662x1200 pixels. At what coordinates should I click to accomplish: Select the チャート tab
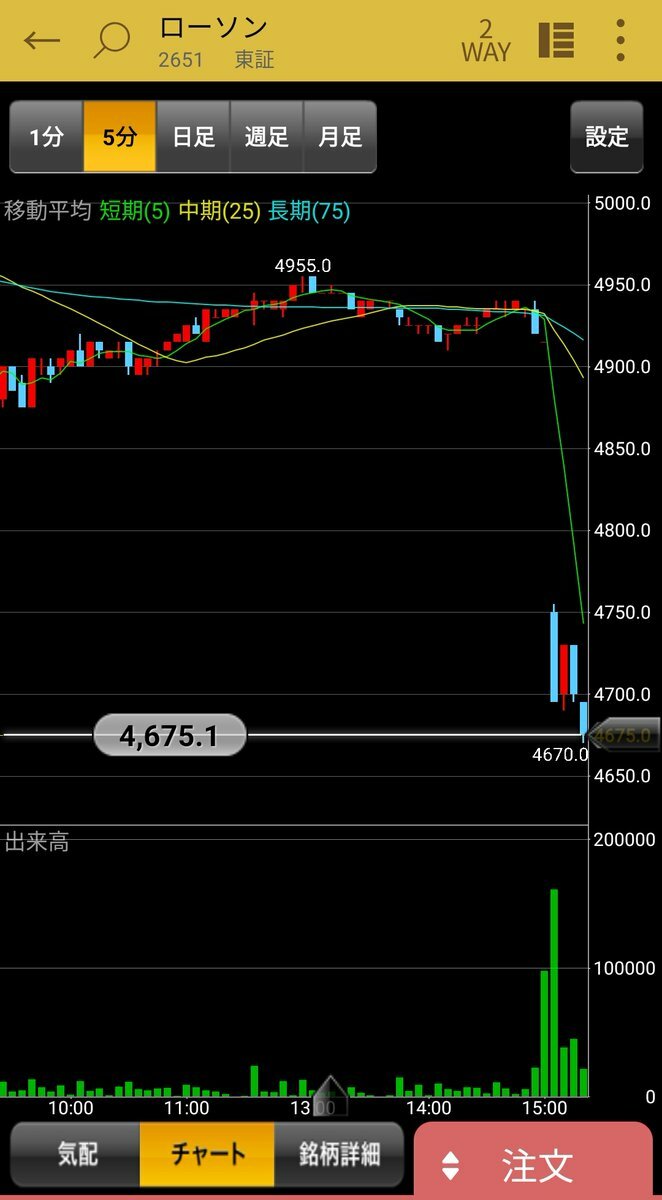coord(207,1154)
